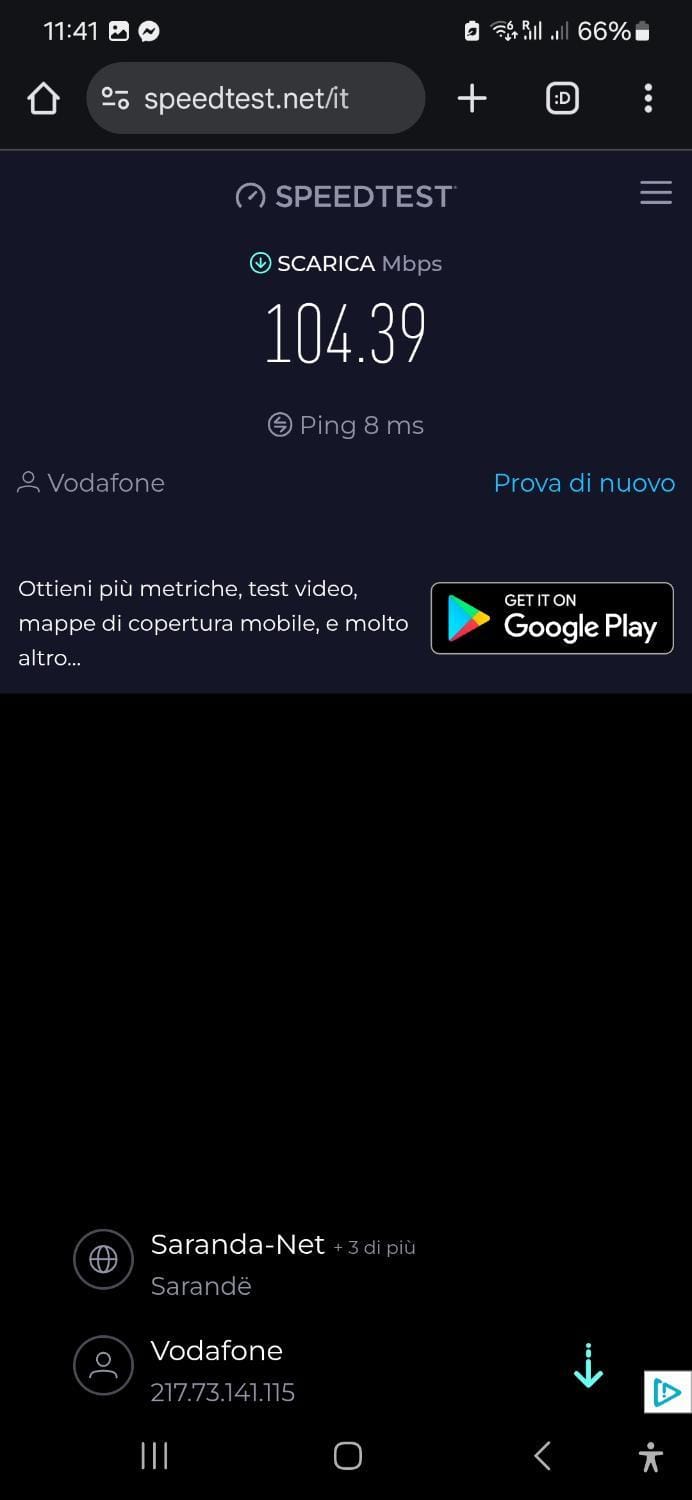Open the recent apps view
Viewport: 692px width, 1500px height.
(154, 1456)
